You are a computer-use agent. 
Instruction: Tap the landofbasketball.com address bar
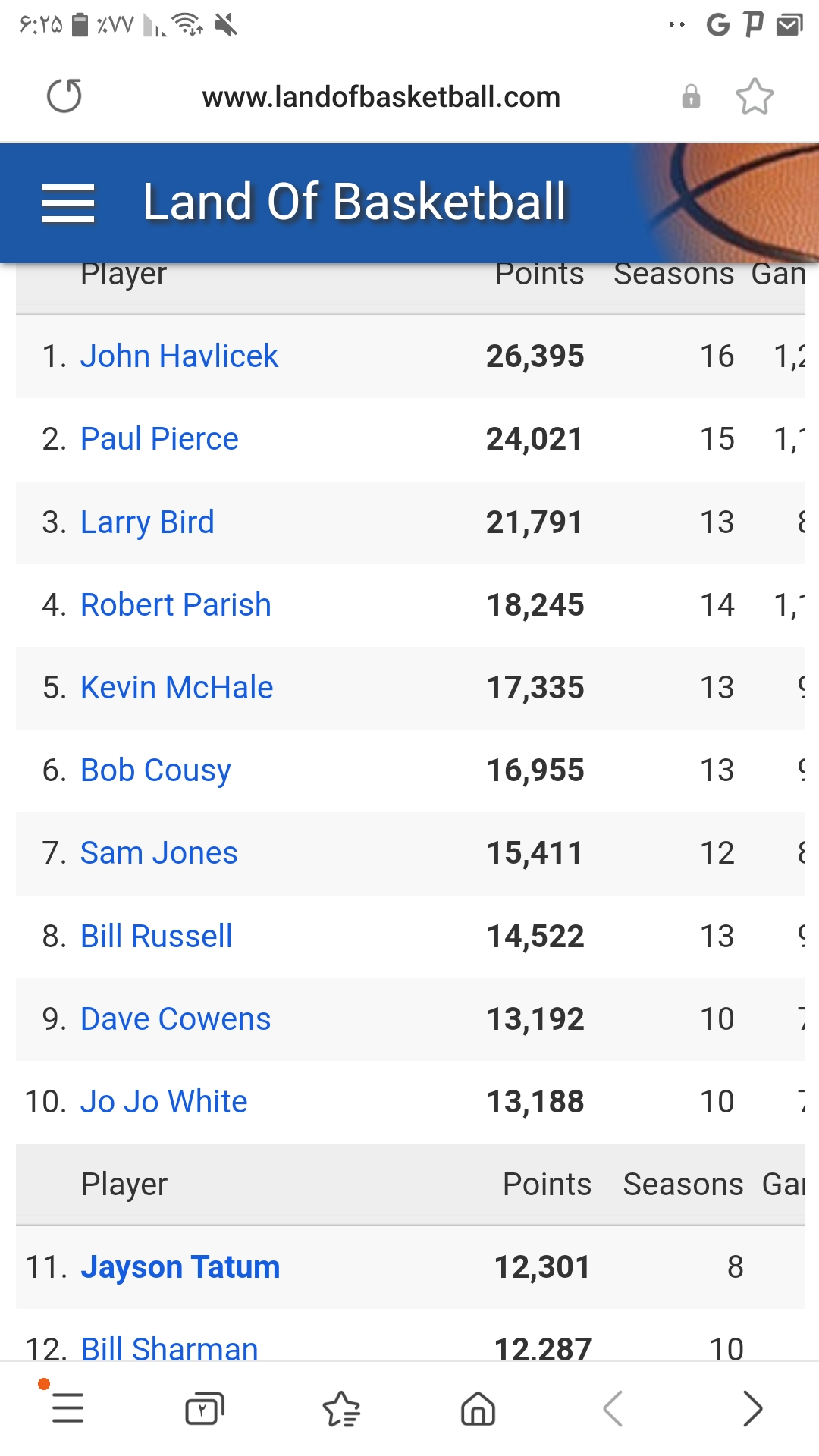pyautogui.click(x=381, y=97)
